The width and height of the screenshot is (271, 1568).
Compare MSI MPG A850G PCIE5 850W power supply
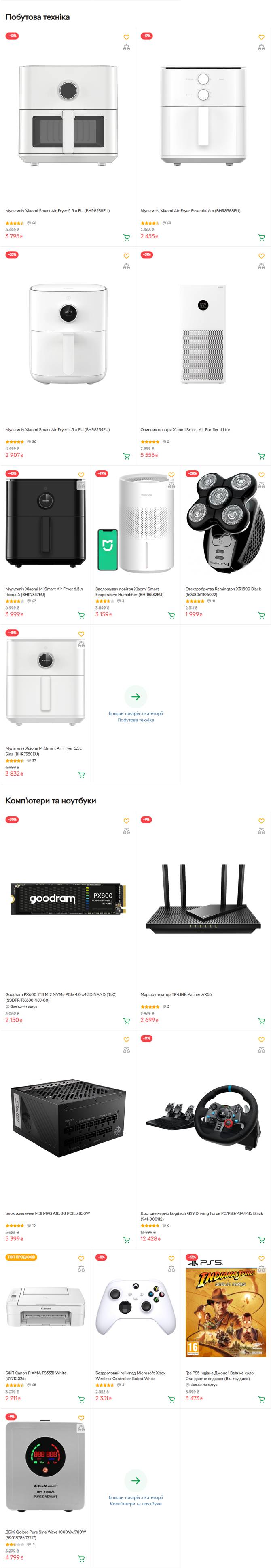click(127, 1050)
